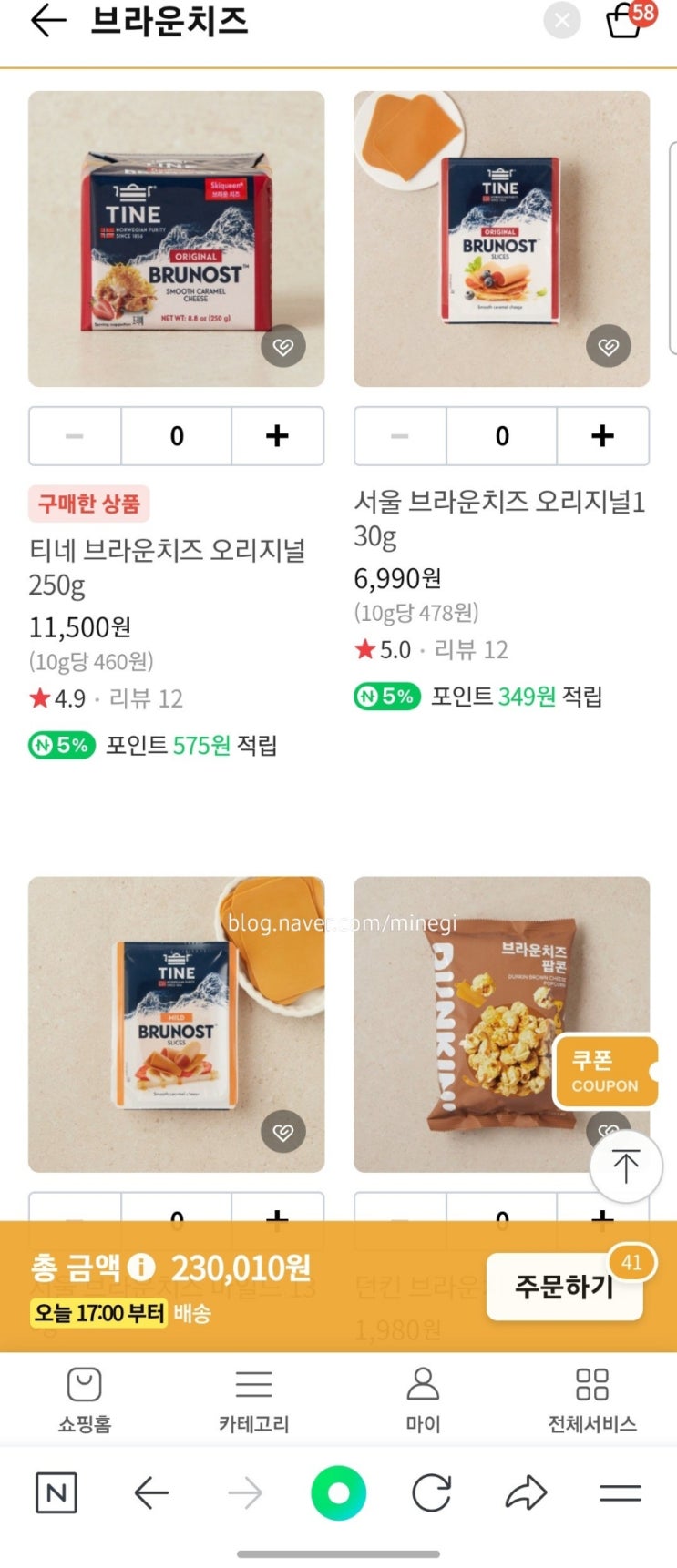Show info about 총 금액
Viewport: 677px width, 1568px height.
(x=140, y=1267)
